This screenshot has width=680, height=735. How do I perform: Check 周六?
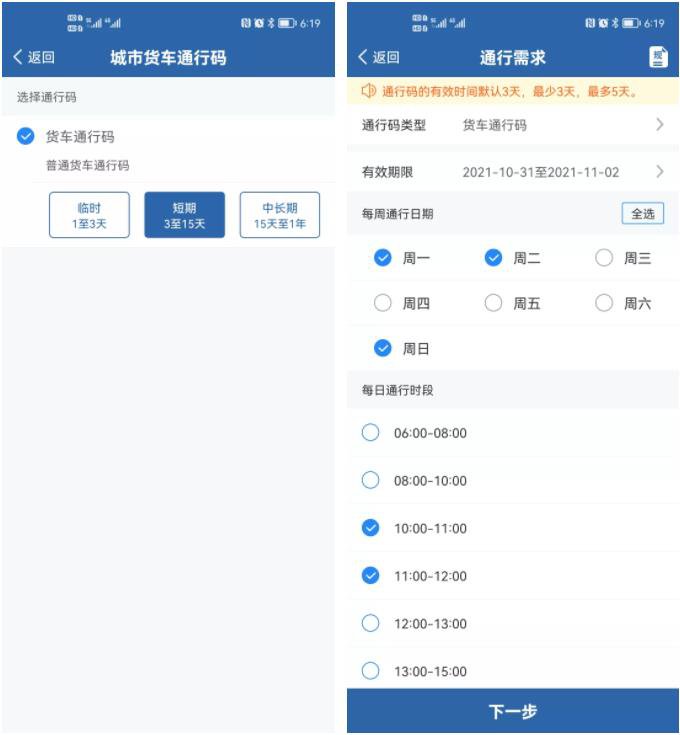[x=604, y=303]
